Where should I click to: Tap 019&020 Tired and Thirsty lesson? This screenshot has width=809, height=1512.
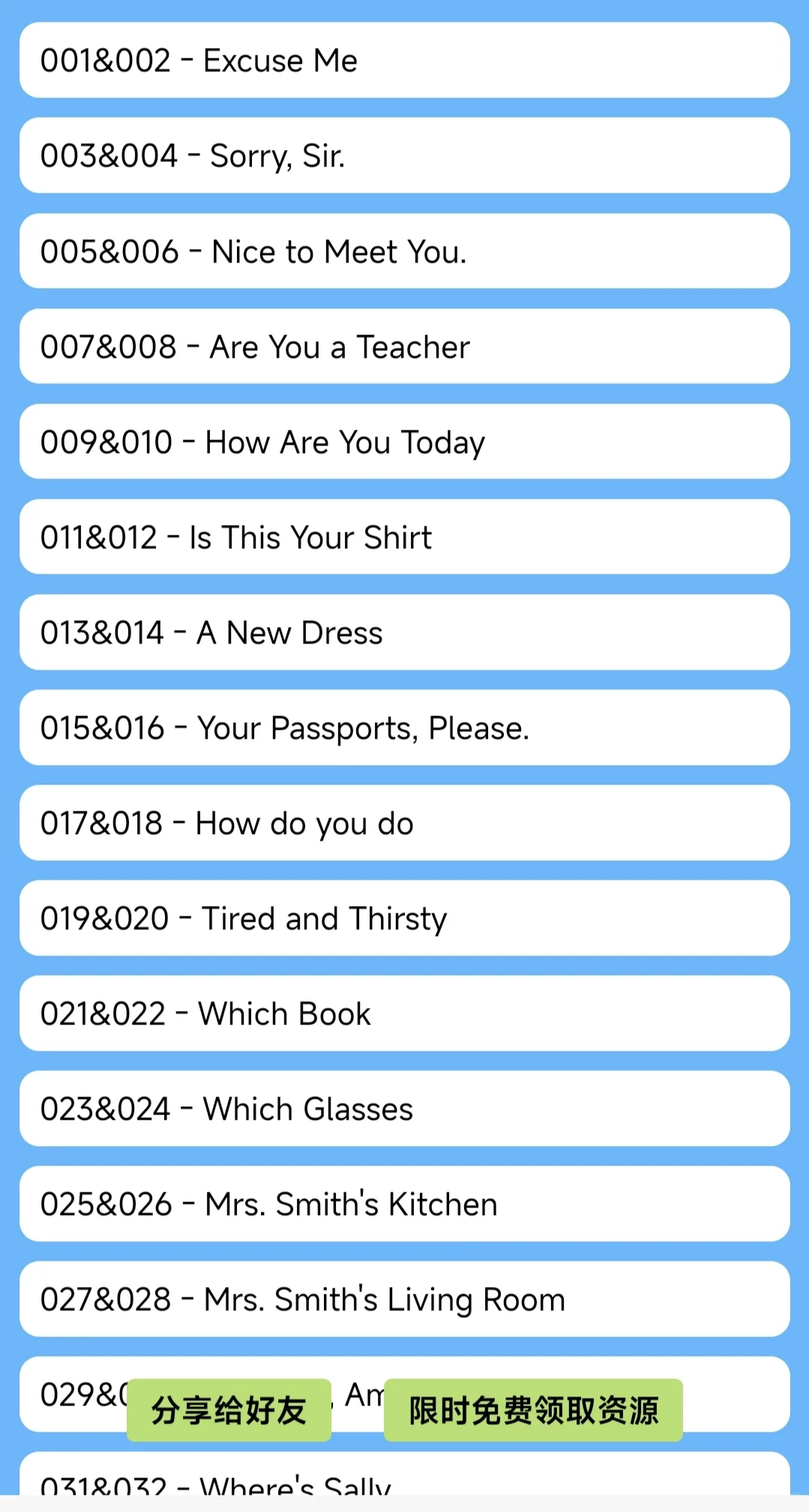(404, 918)
